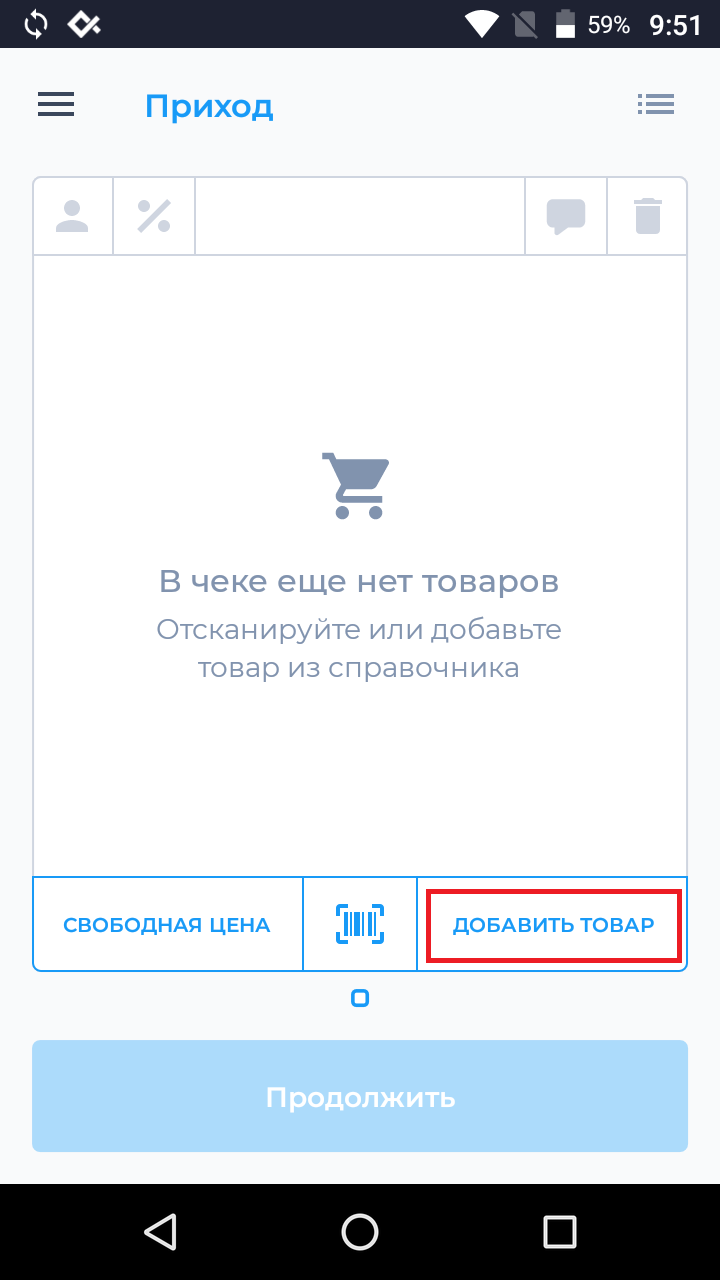Tap Добавить товар to add an item
The width and height of the screenshot is (720, 1280).
[553, 925]
